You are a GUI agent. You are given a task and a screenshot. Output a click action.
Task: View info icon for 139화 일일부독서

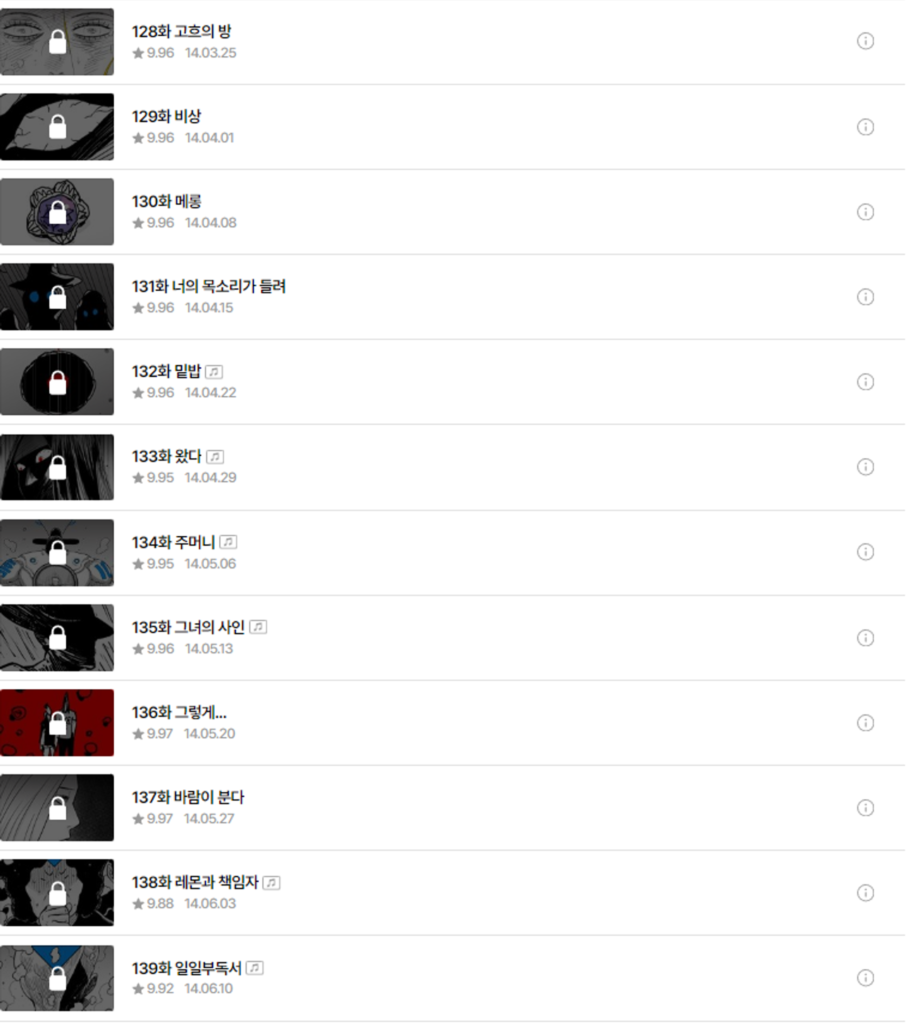point(866,977)
